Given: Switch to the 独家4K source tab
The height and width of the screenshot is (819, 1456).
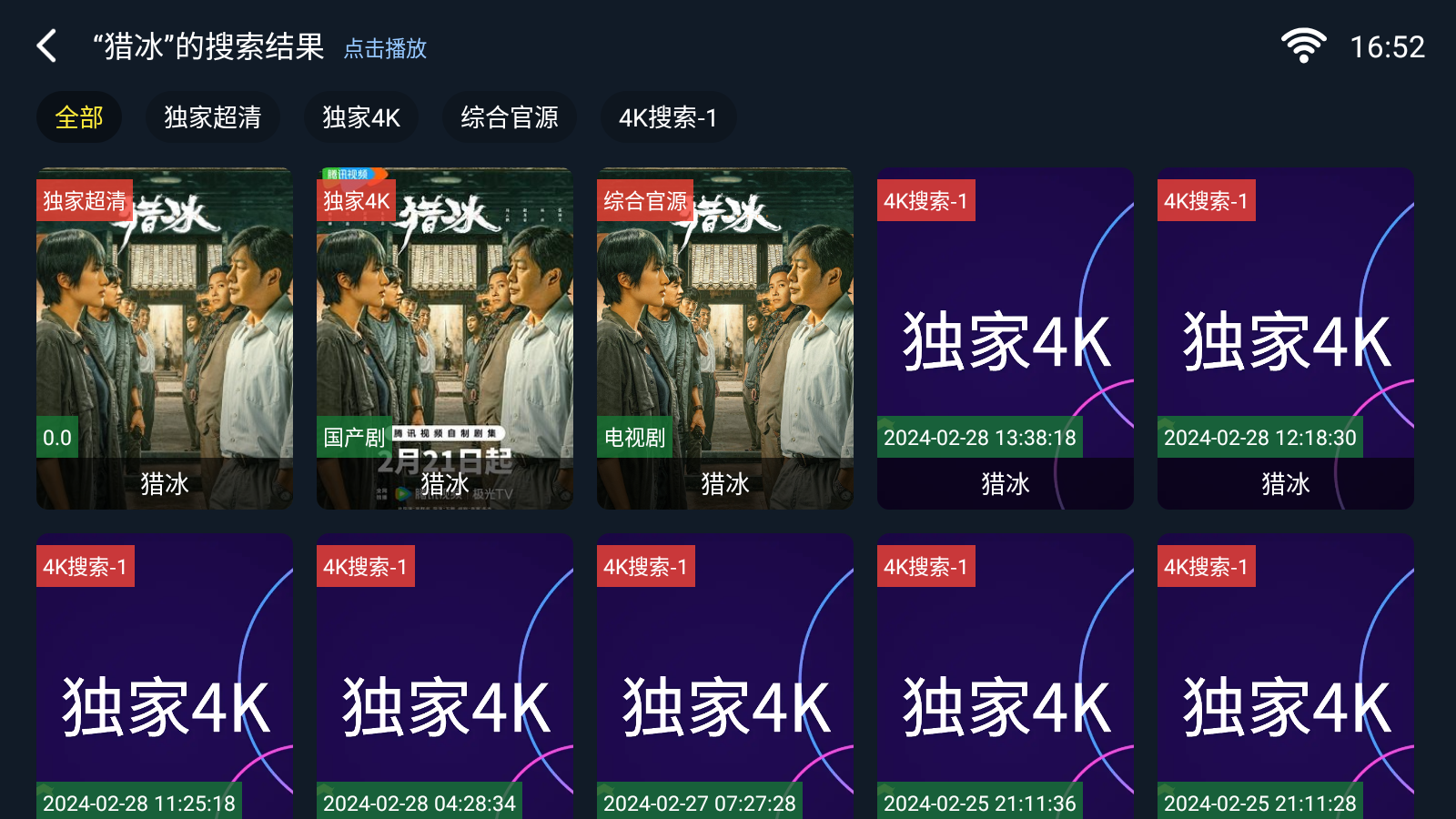Looking at the screenshot, I should coord(361,117).
